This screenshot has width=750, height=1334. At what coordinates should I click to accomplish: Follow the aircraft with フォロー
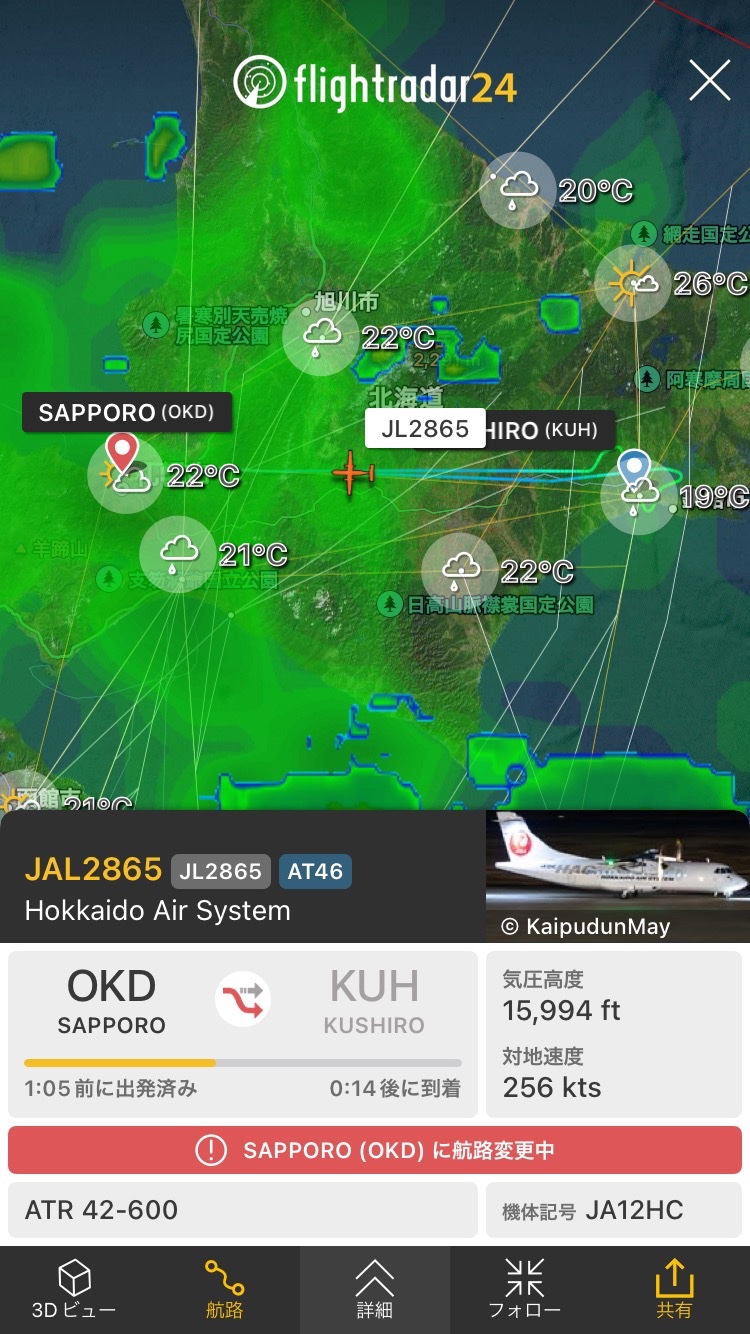coord(524,1290)
